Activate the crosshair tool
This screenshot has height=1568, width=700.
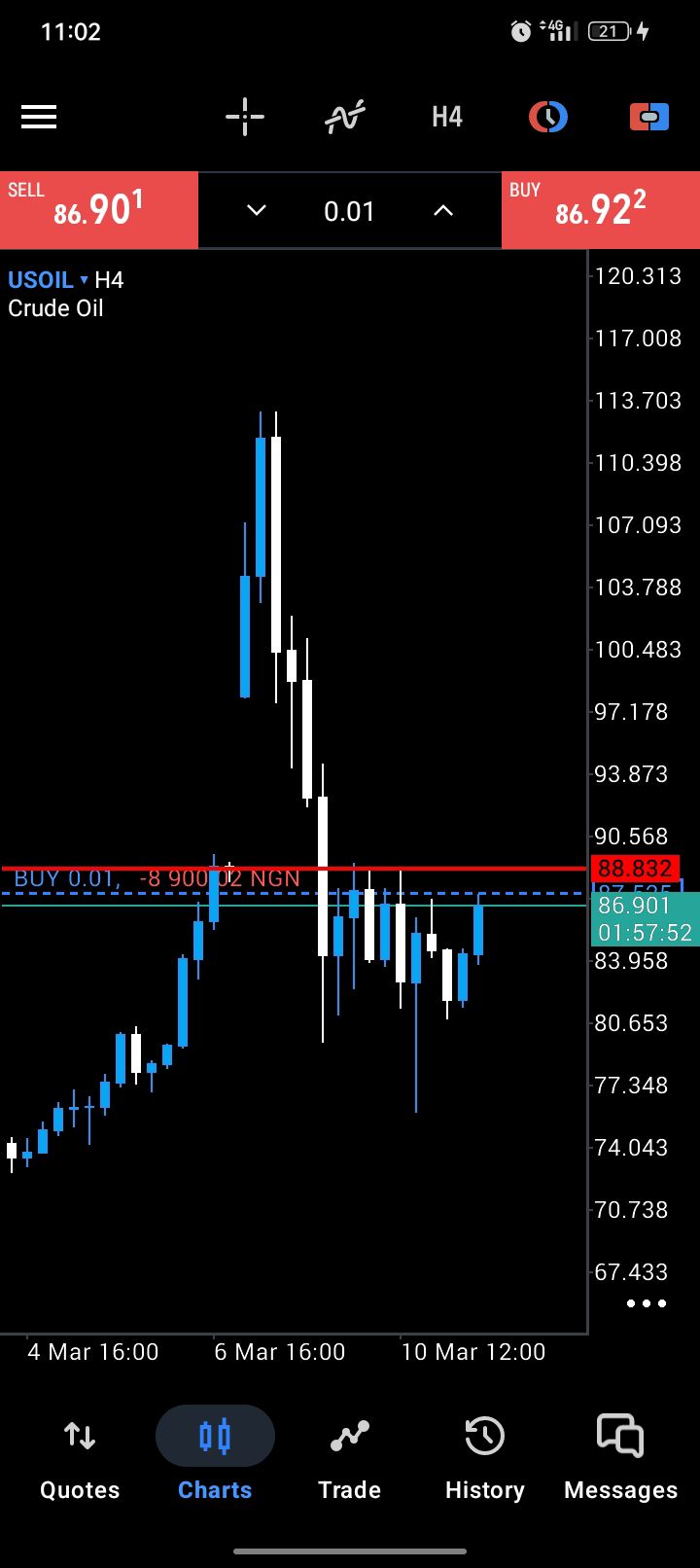[x=245, y=118]
